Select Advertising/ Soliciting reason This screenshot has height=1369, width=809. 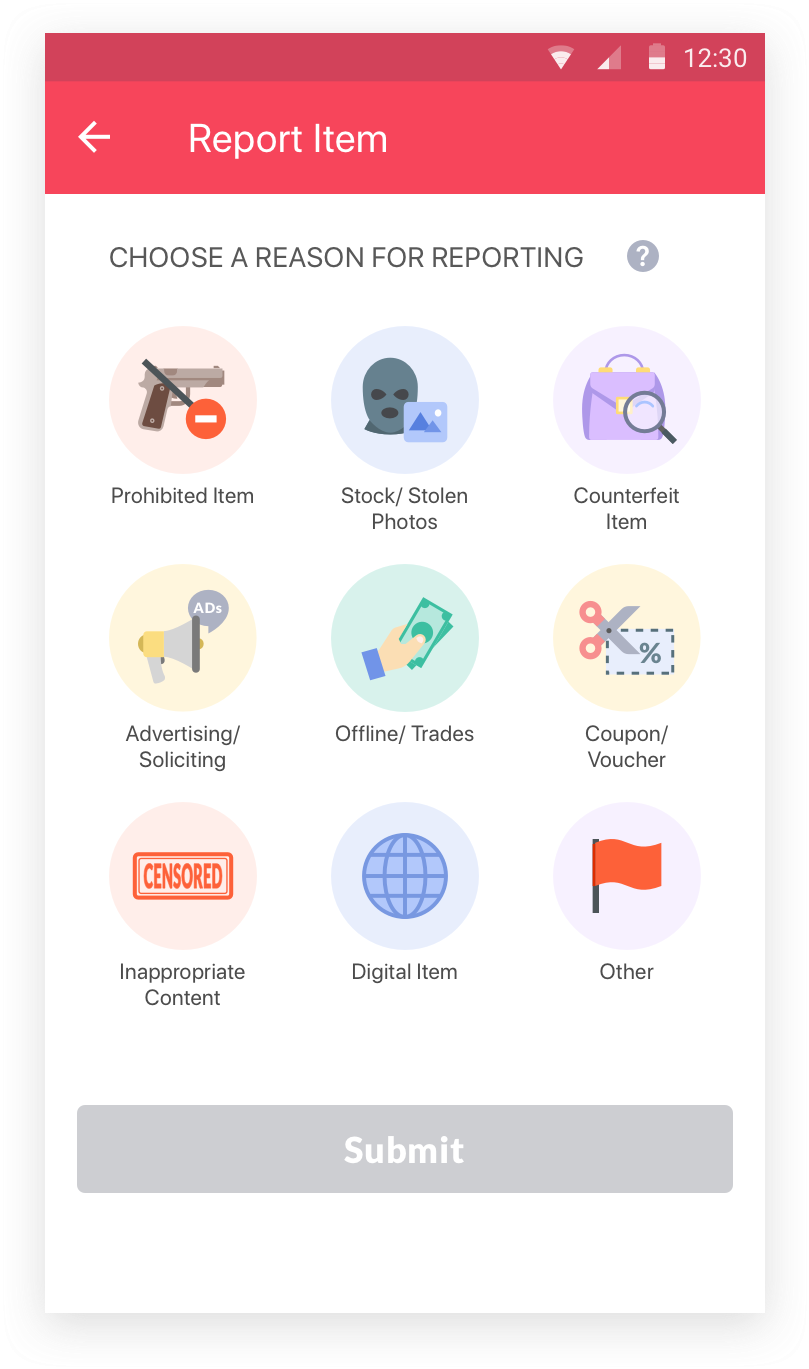pos(183,638)
